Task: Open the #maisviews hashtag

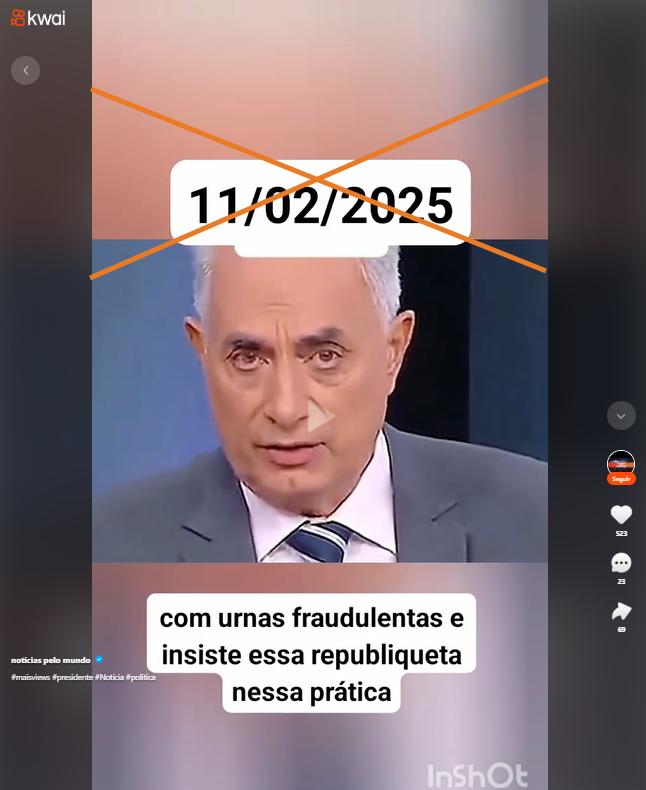Action: 31,677
